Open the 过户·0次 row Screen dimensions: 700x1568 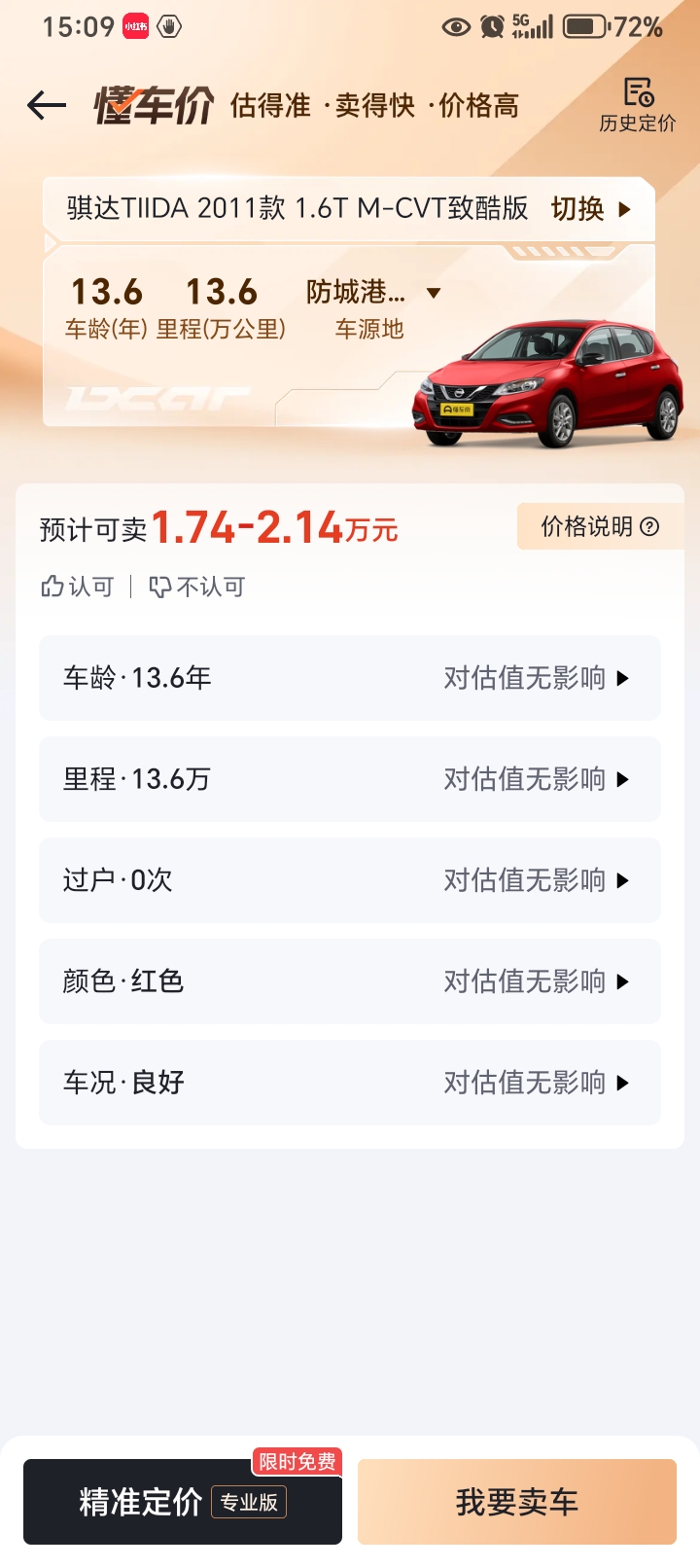coord(350,880)
